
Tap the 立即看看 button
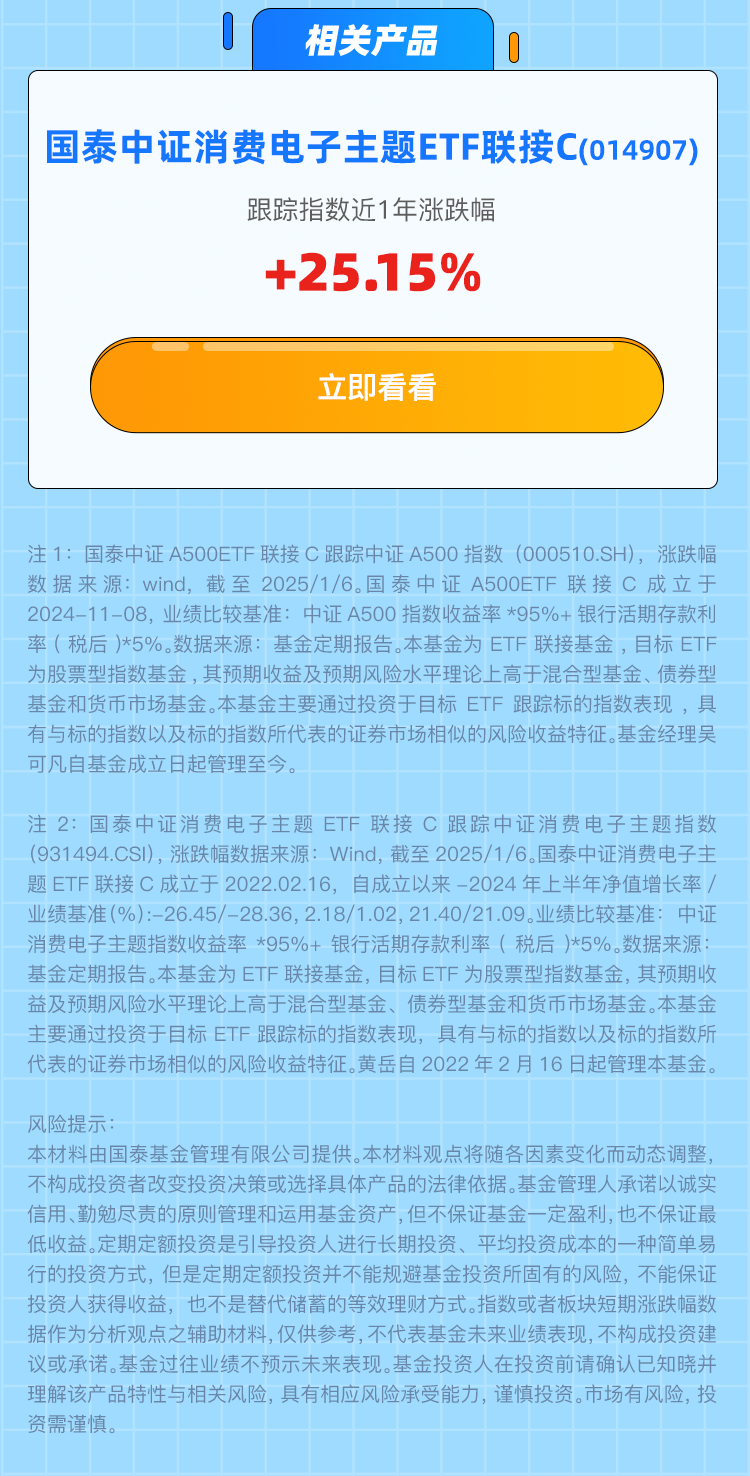[x=376, y=387]
